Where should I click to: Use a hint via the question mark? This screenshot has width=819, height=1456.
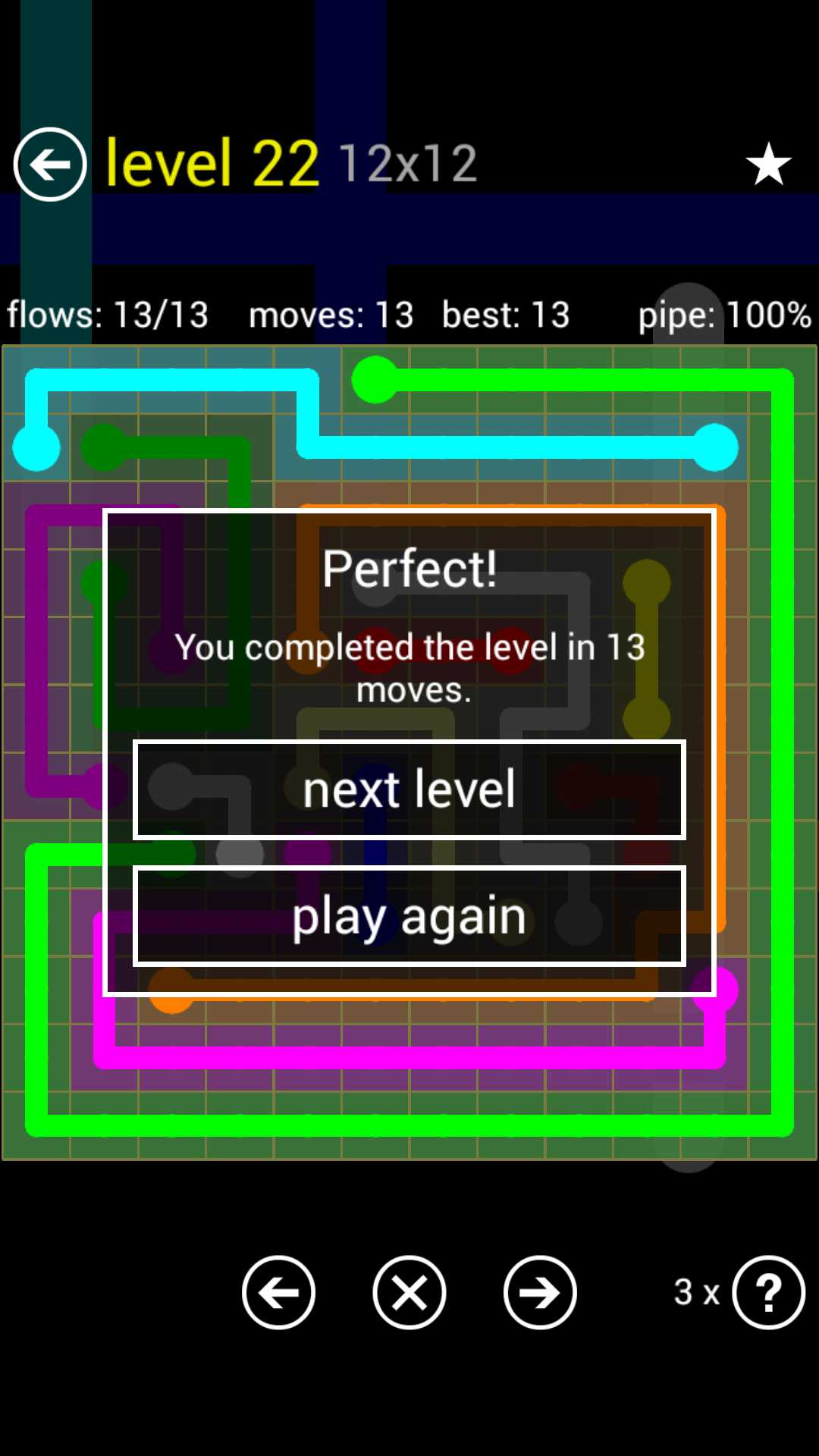(768, 1293)
